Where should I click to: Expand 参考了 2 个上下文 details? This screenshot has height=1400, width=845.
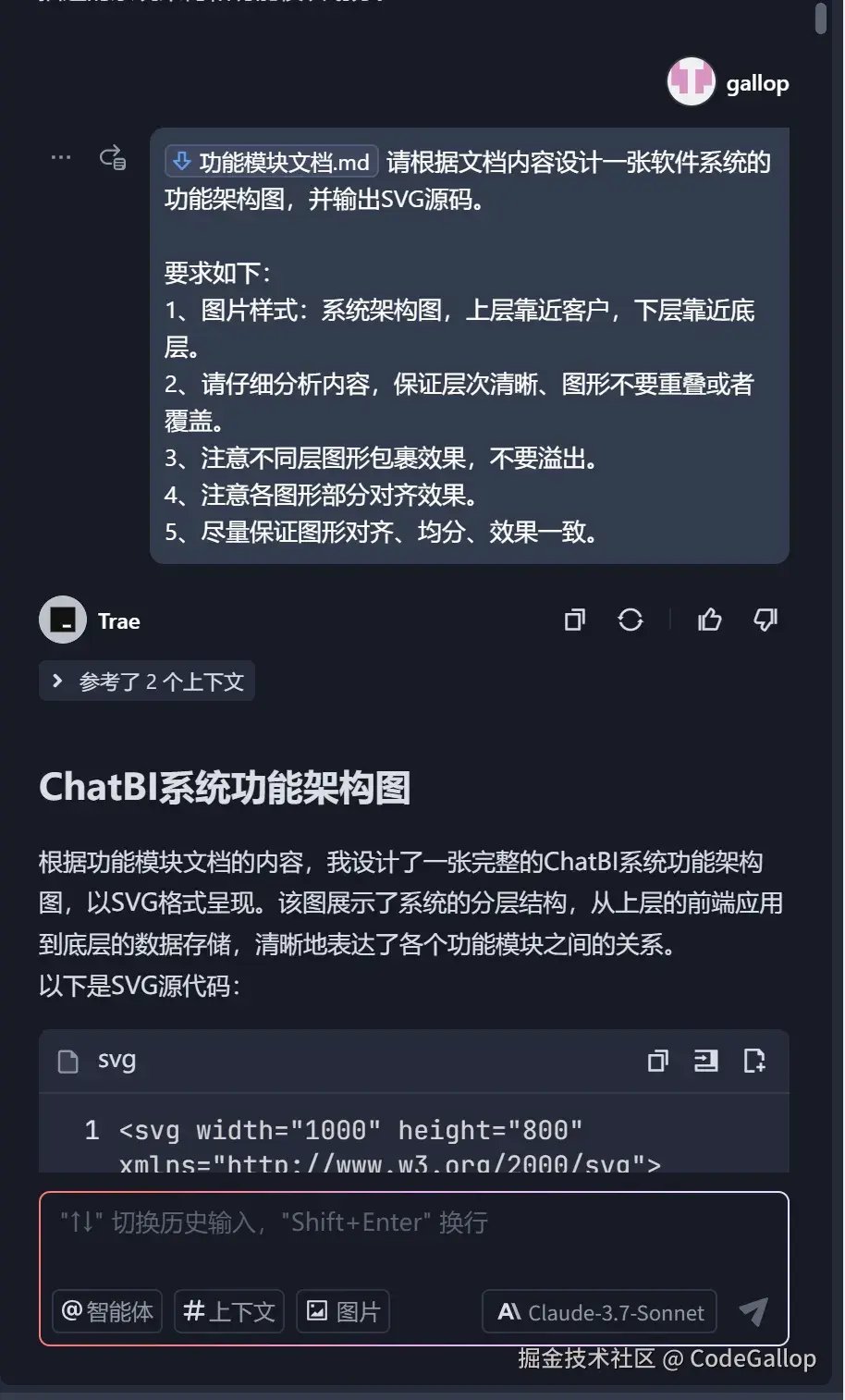(146, 681)
